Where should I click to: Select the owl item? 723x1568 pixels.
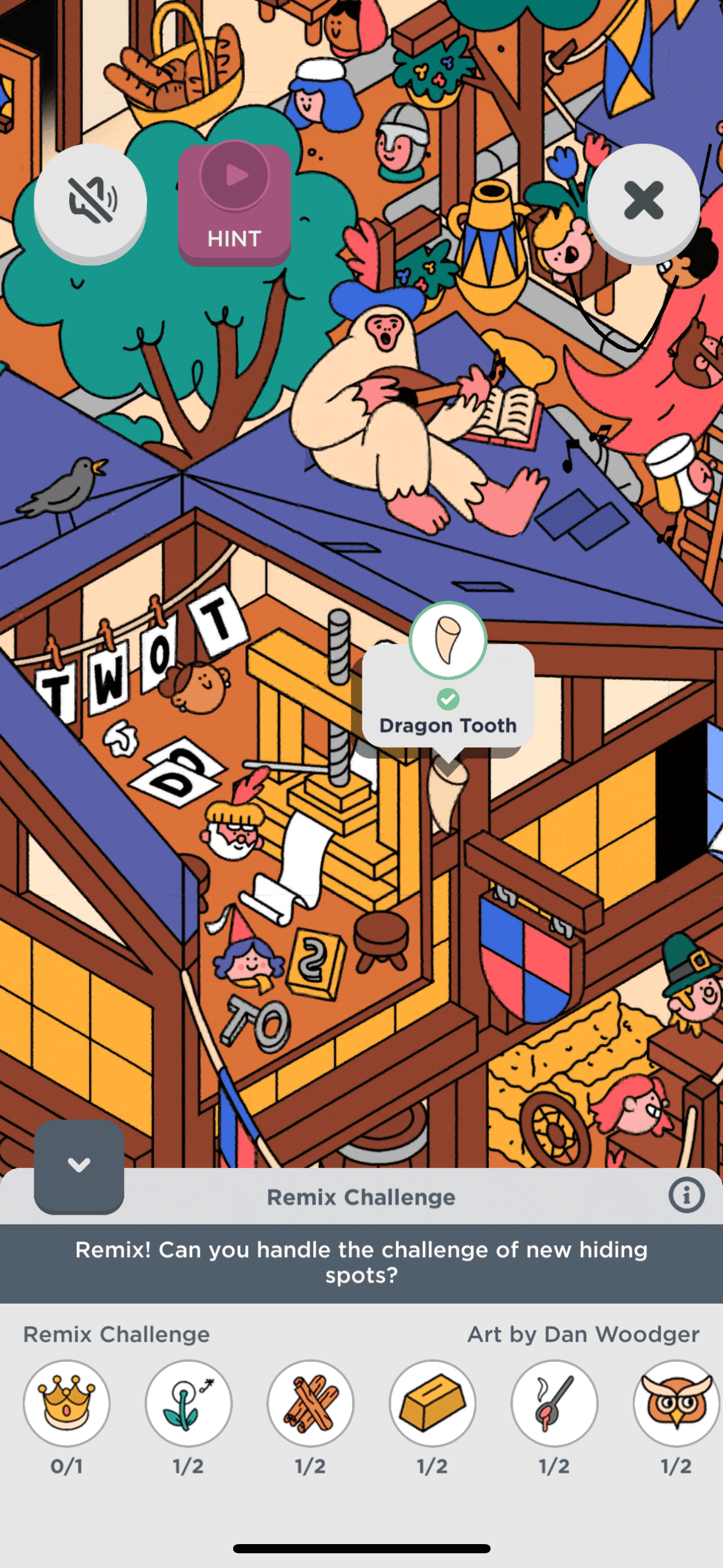(x=676, y=1404)
